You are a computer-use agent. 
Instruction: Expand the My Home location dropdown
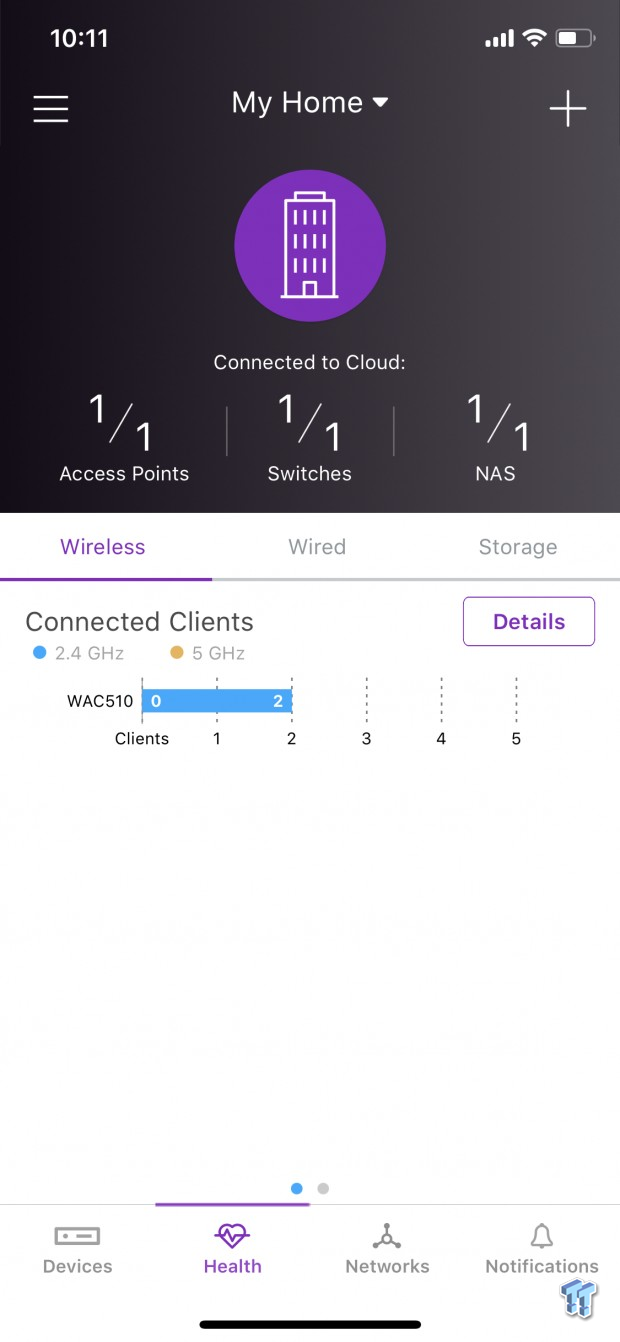point(310,103)
